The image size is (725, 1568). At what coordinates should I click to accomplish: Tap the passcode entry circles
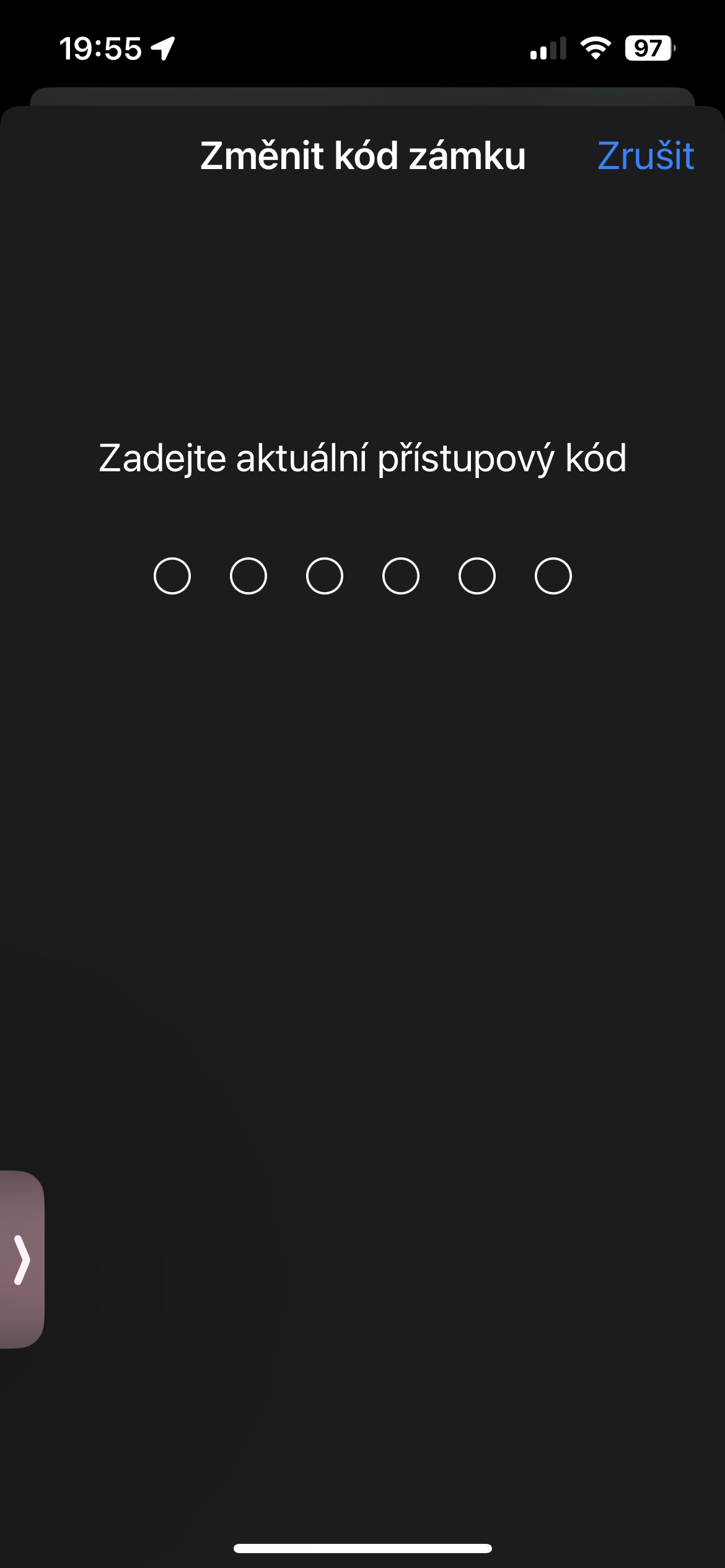tap(362, 576)
